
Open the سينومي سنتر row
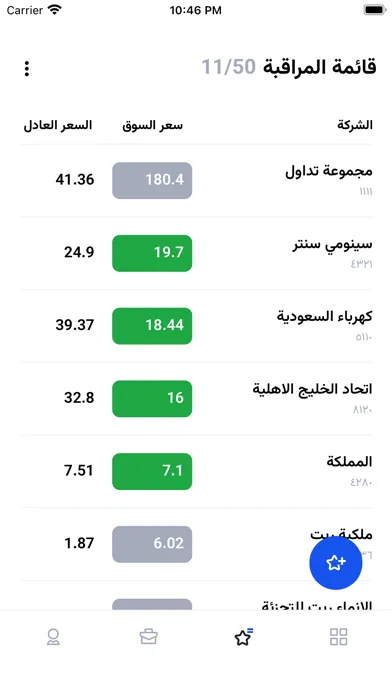click(x=196, y=253)
